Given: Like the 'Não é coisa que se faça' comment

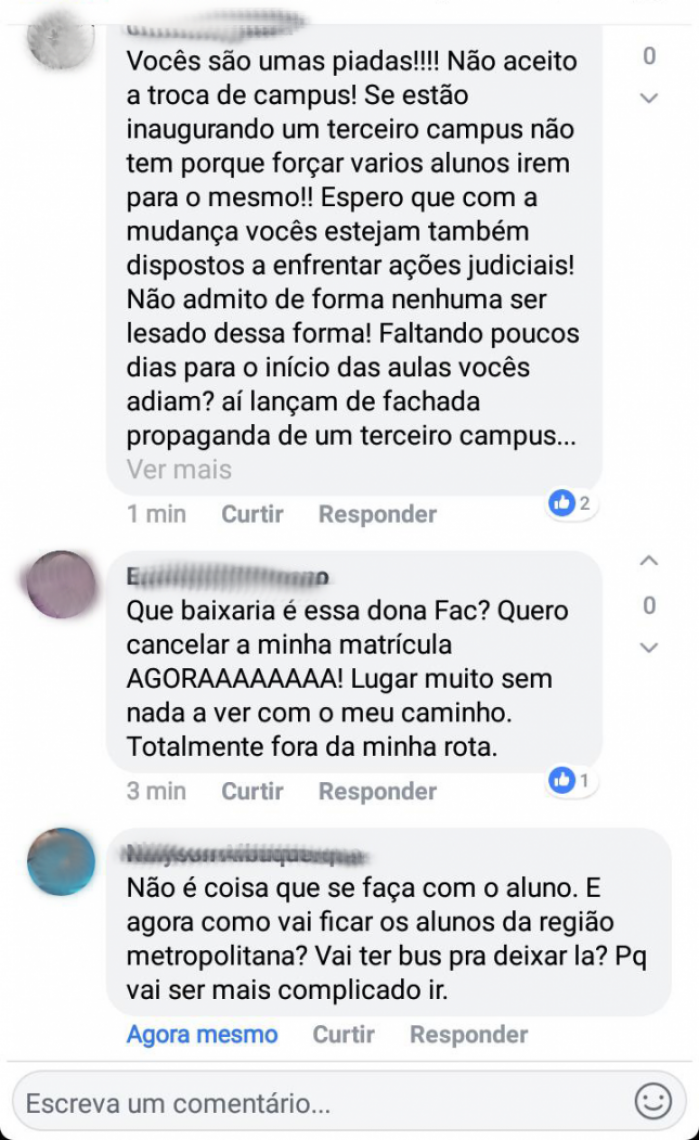Looking at the screenshot, I should (x=343, y=1034).
